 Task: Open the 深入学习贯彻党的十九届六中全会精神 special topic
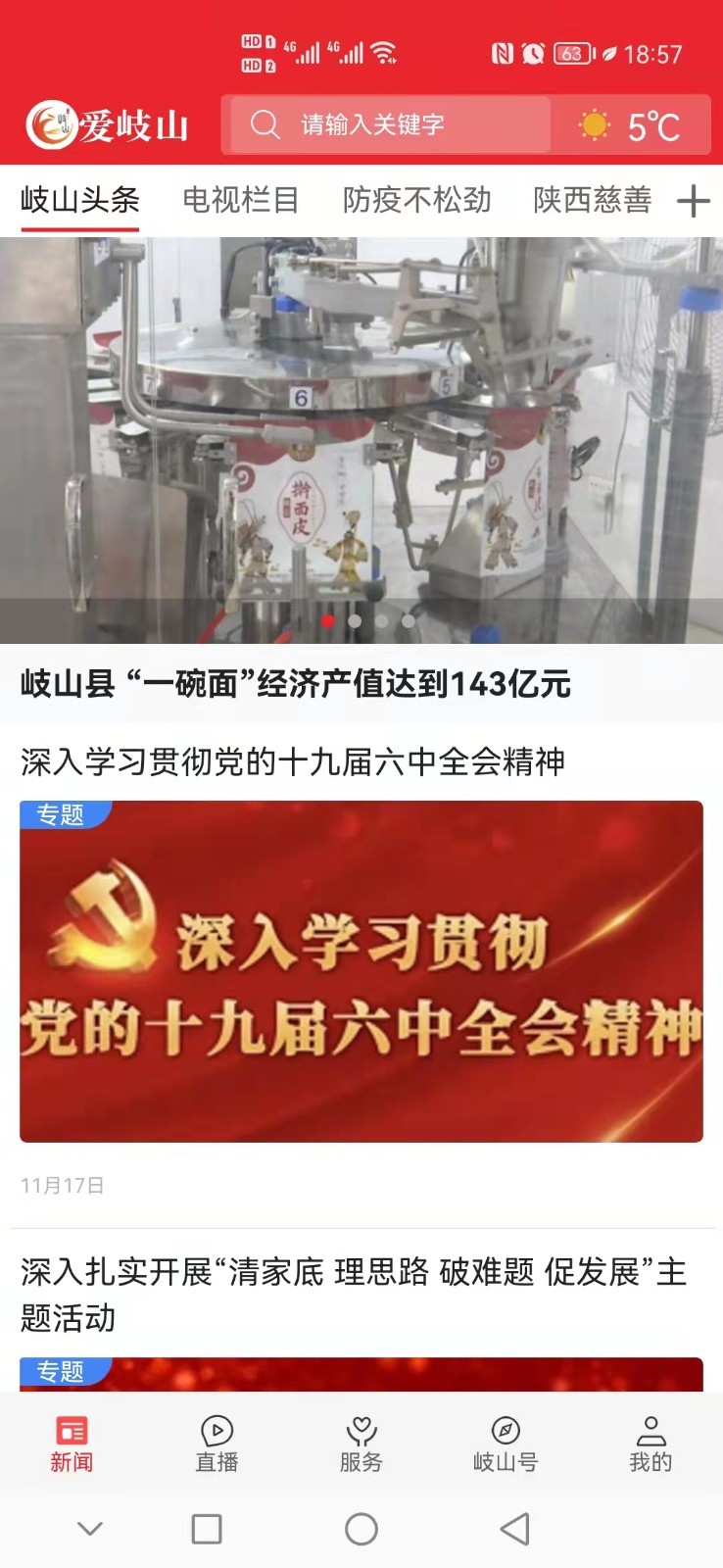coord(361,970)
